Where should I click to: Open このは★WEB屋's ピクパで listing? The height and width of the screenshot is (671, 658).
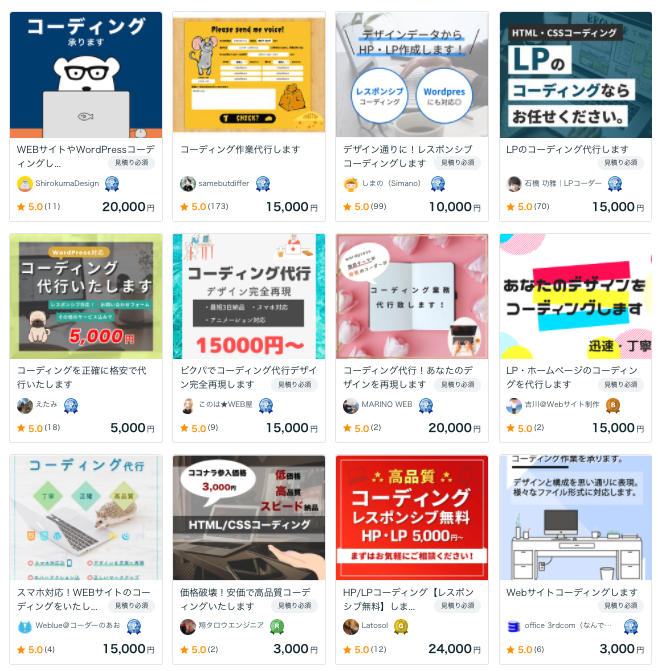coord(248,297)
